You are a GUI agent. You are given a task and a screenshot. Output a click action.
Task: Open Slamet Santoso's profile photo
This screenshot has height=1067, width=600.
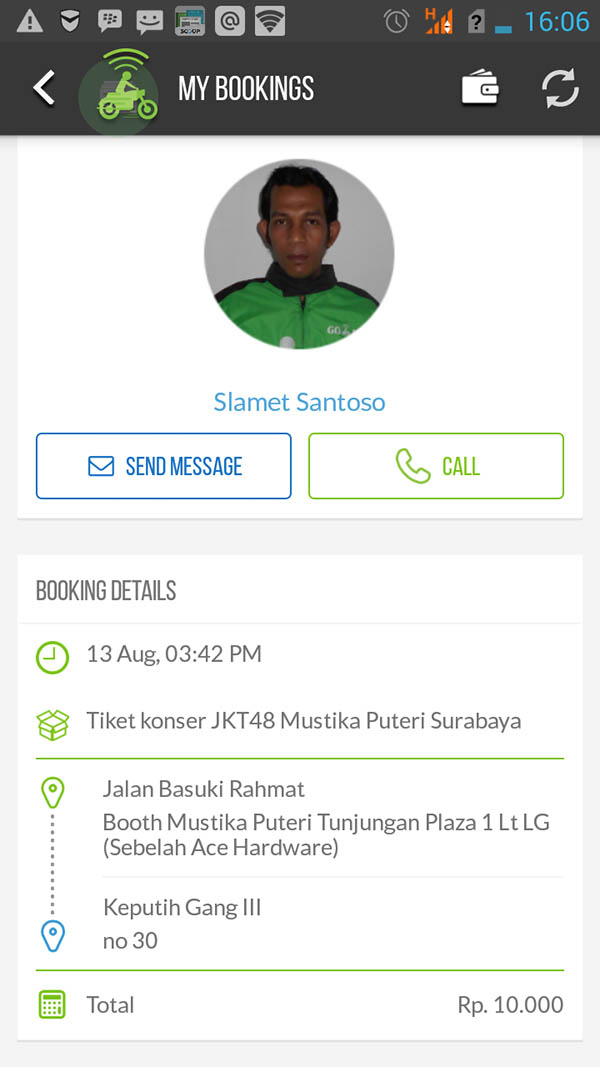click(x=299, y=254)
